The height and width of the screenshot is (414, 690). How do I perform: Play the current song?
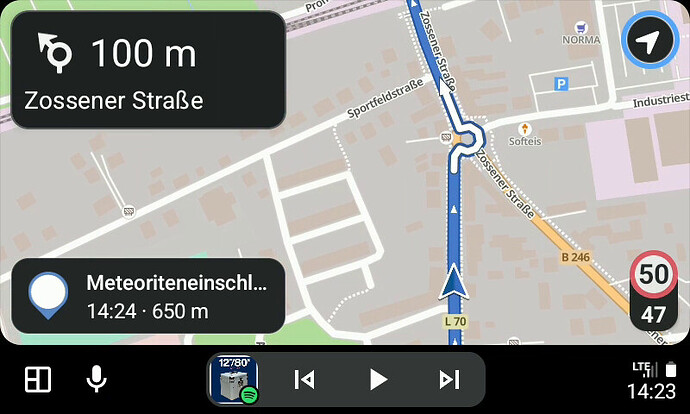(x=377, y=379)
